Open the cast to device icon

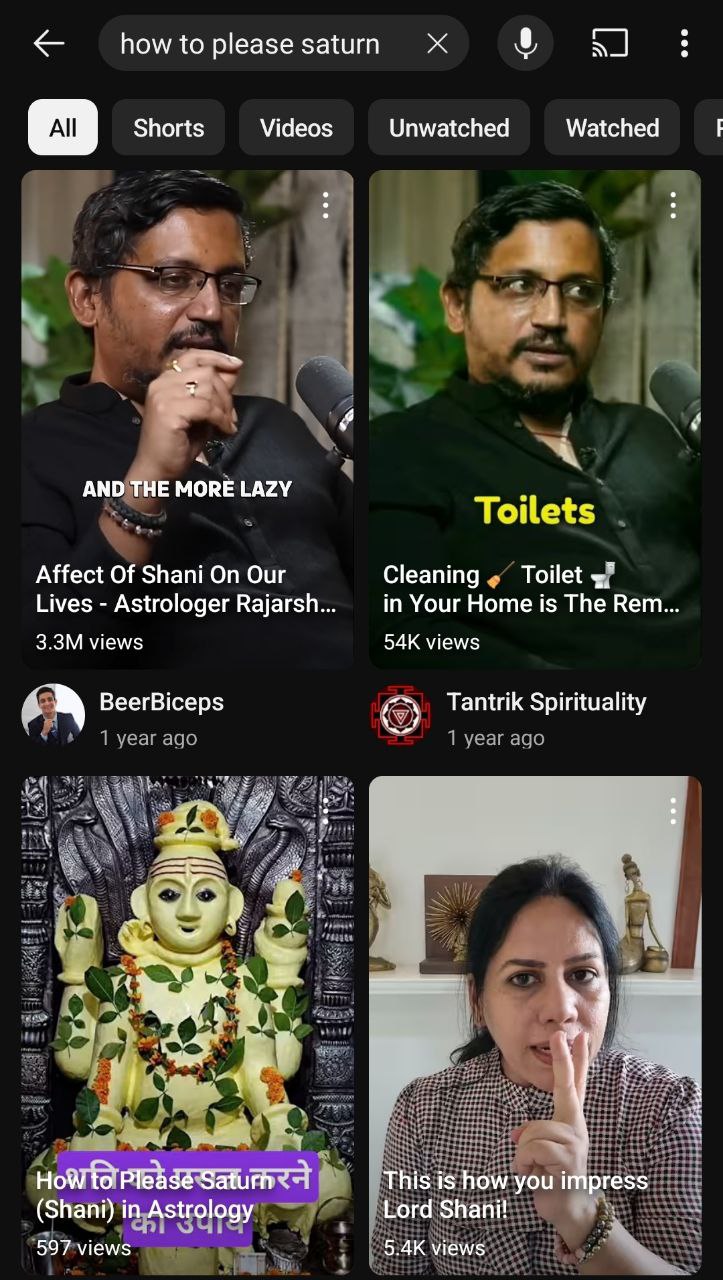[610, 43]
